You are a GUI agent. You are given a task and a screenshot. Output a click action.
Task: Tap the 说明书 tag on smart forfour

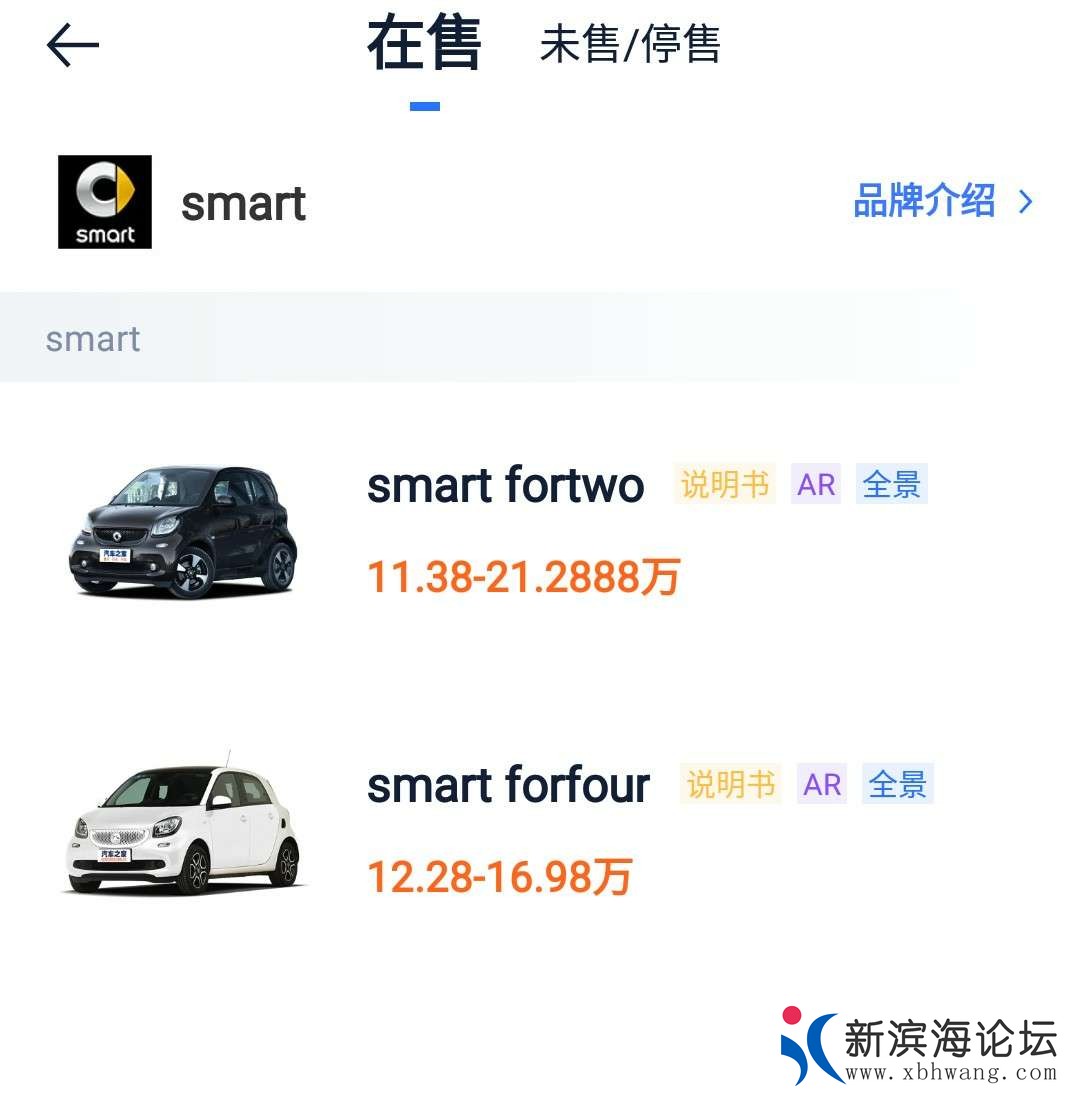tap(731, 785)
